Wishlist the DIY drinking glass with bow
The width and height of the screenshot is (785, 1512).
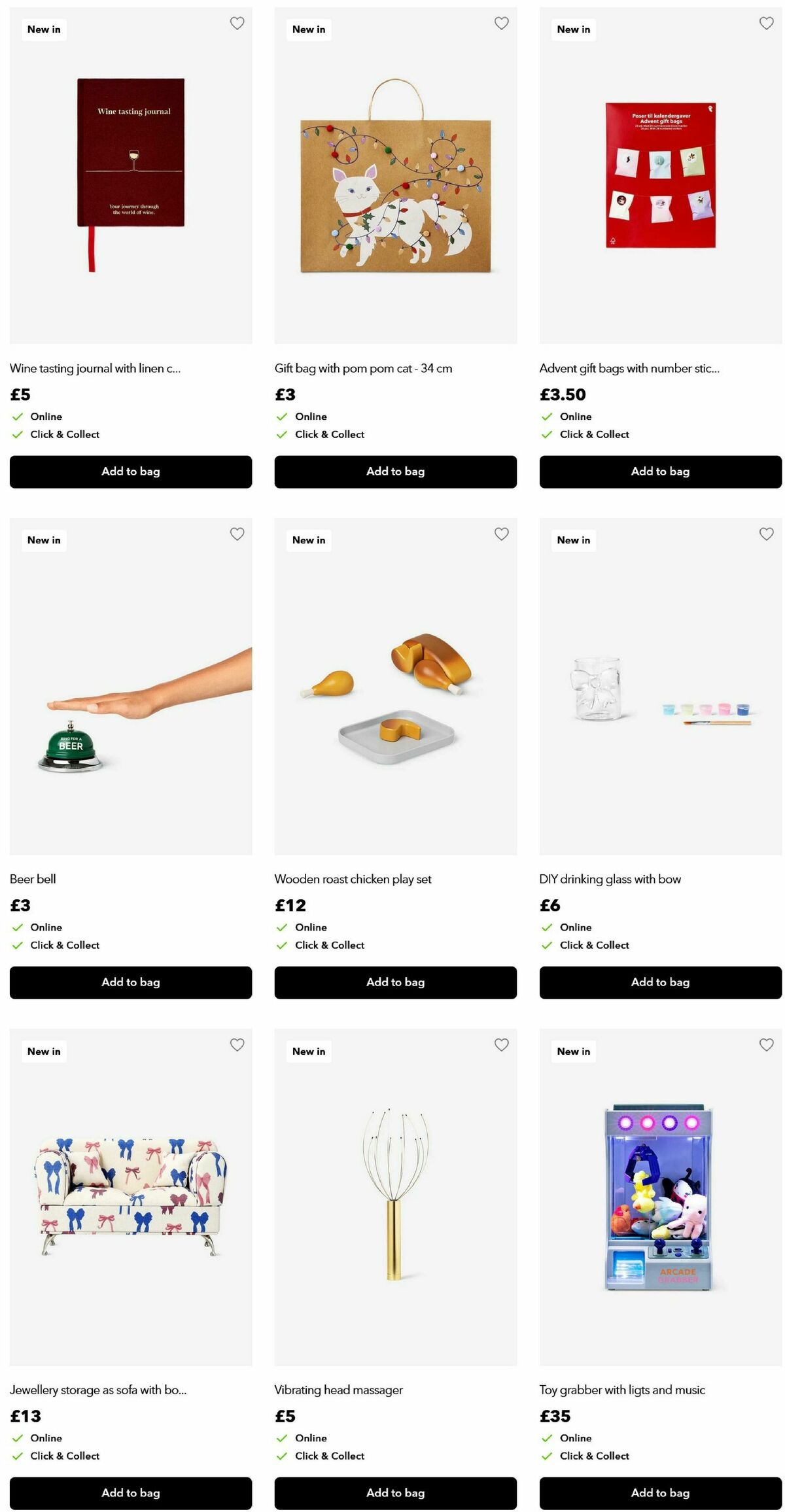point(767,534)
